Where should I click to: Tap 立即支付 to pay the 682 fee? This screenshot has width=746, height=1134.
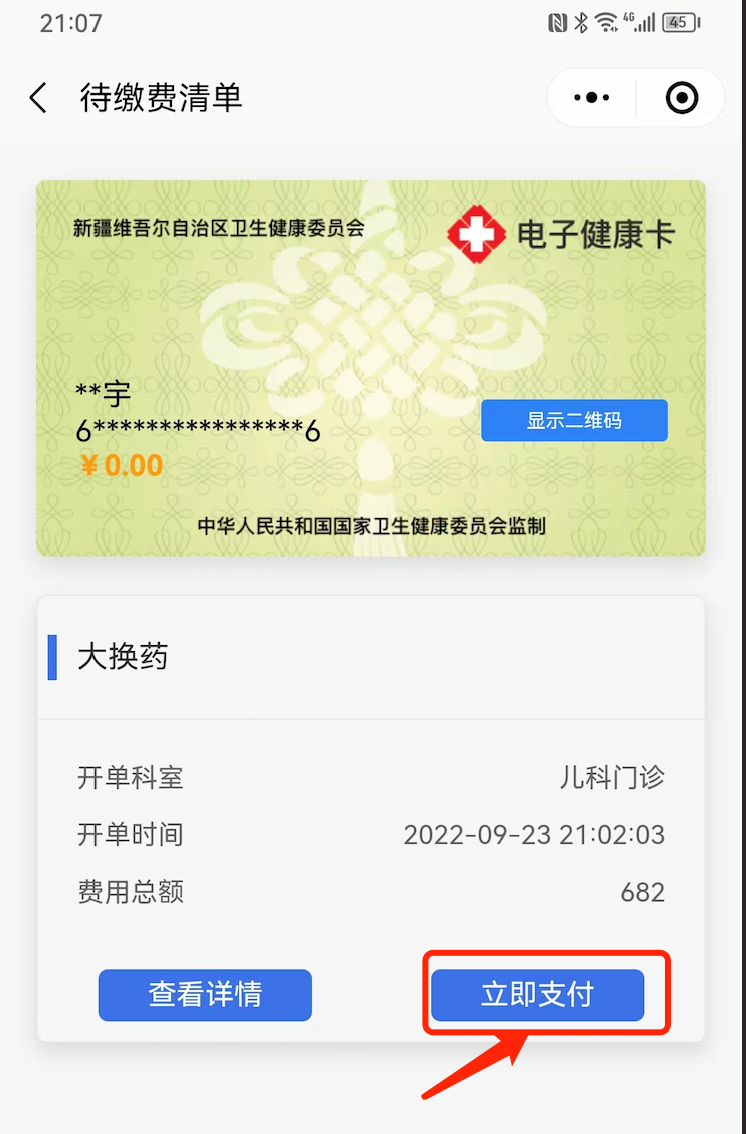click(x=537, y=995)
